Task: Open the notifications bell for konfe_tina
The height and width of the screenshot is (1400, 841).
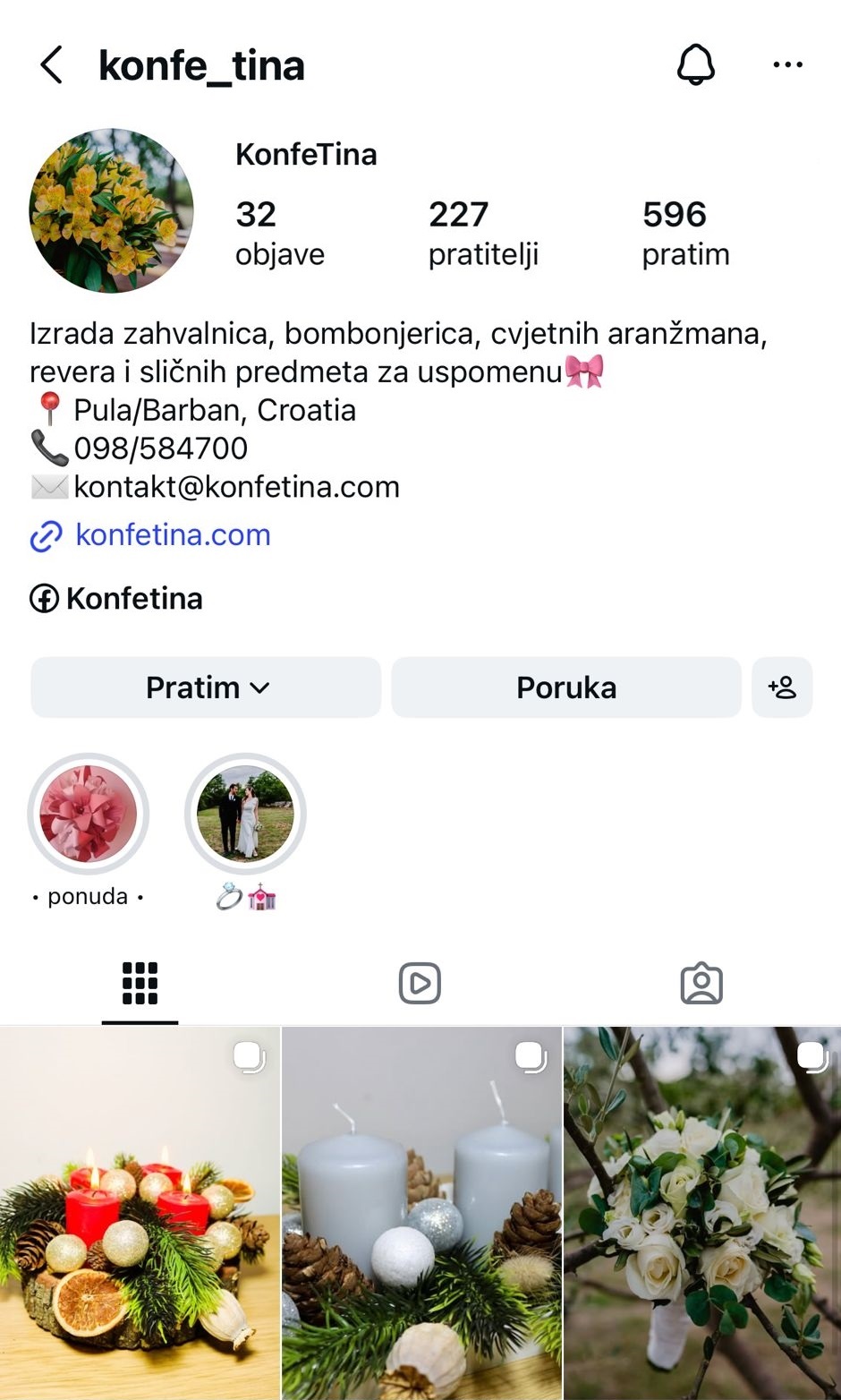Action: tap(695, 65)
